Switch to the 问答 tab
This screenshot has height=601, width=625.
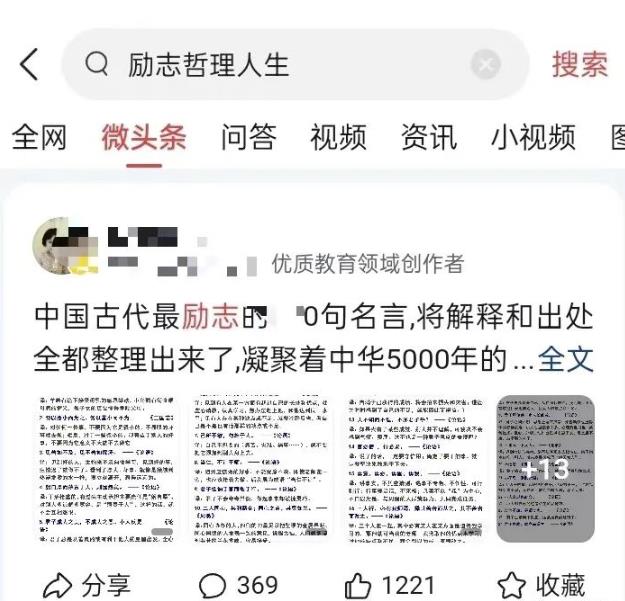pyautogui.click(x=248, y=137)
